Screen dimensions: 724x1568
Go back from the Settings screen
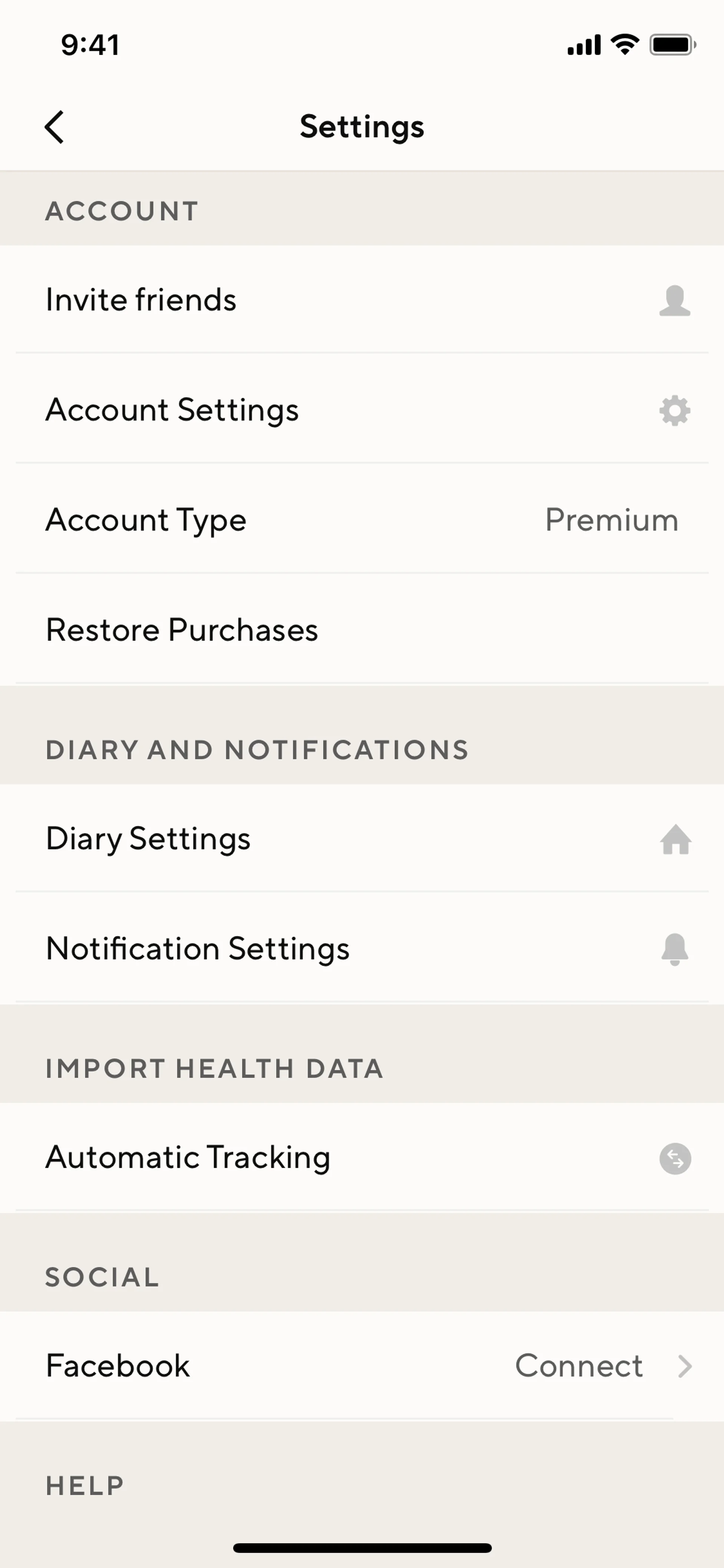tap(55, 127)
